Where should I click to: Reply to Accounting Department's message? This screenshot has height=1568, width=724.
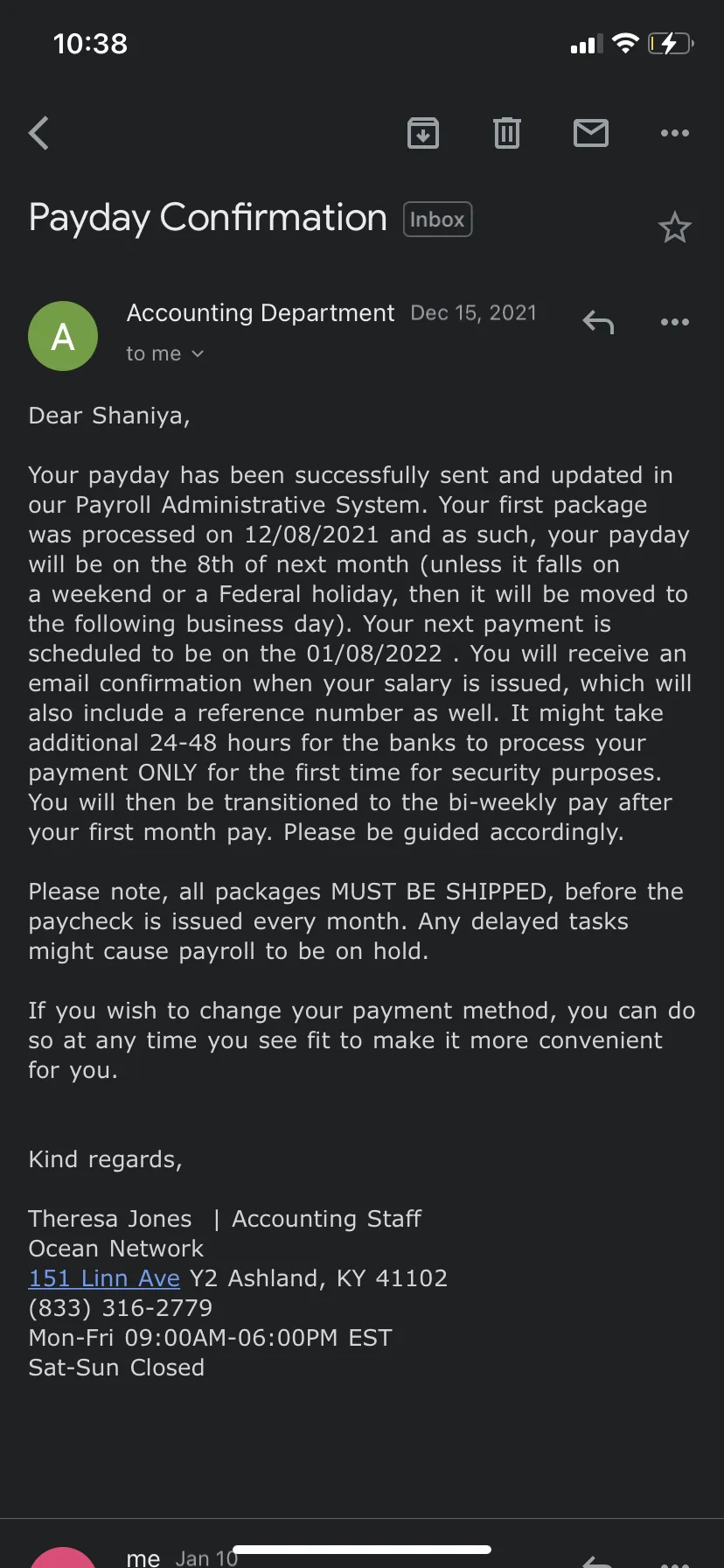[598, 323]
